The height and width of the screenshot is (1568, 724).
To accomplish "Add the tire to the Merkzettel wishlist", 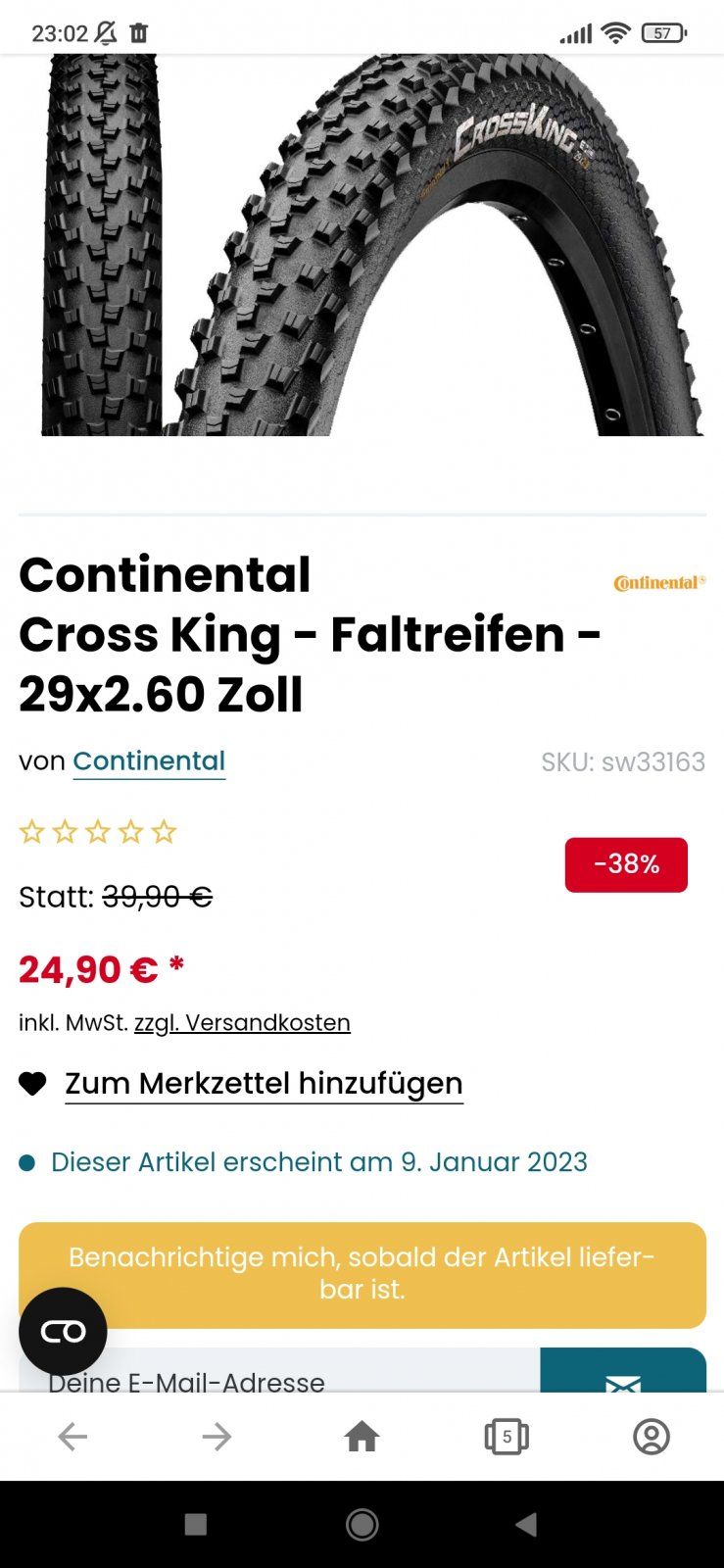I will (x=263, y=1084).
